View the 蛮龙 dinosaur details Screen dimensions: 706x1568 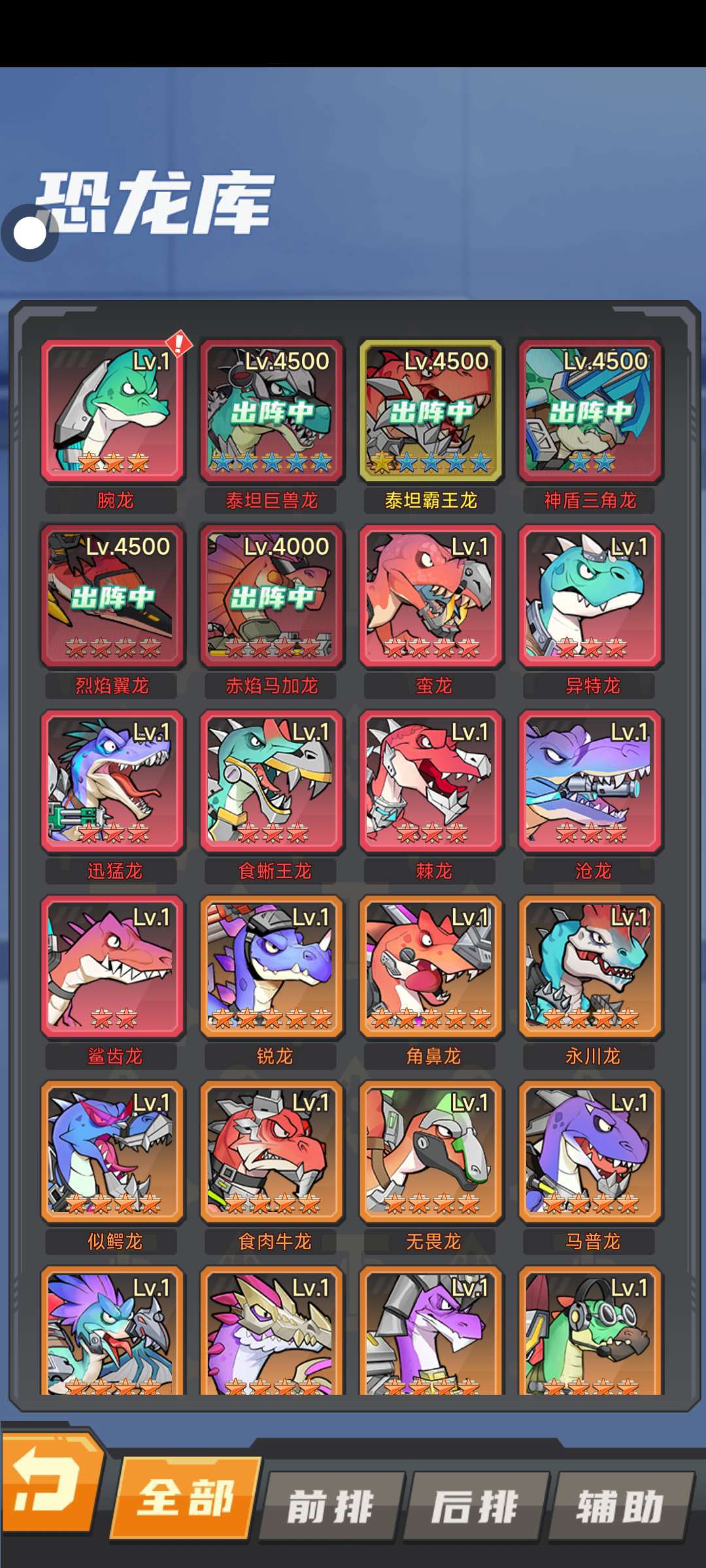click(x=431, y=596)
